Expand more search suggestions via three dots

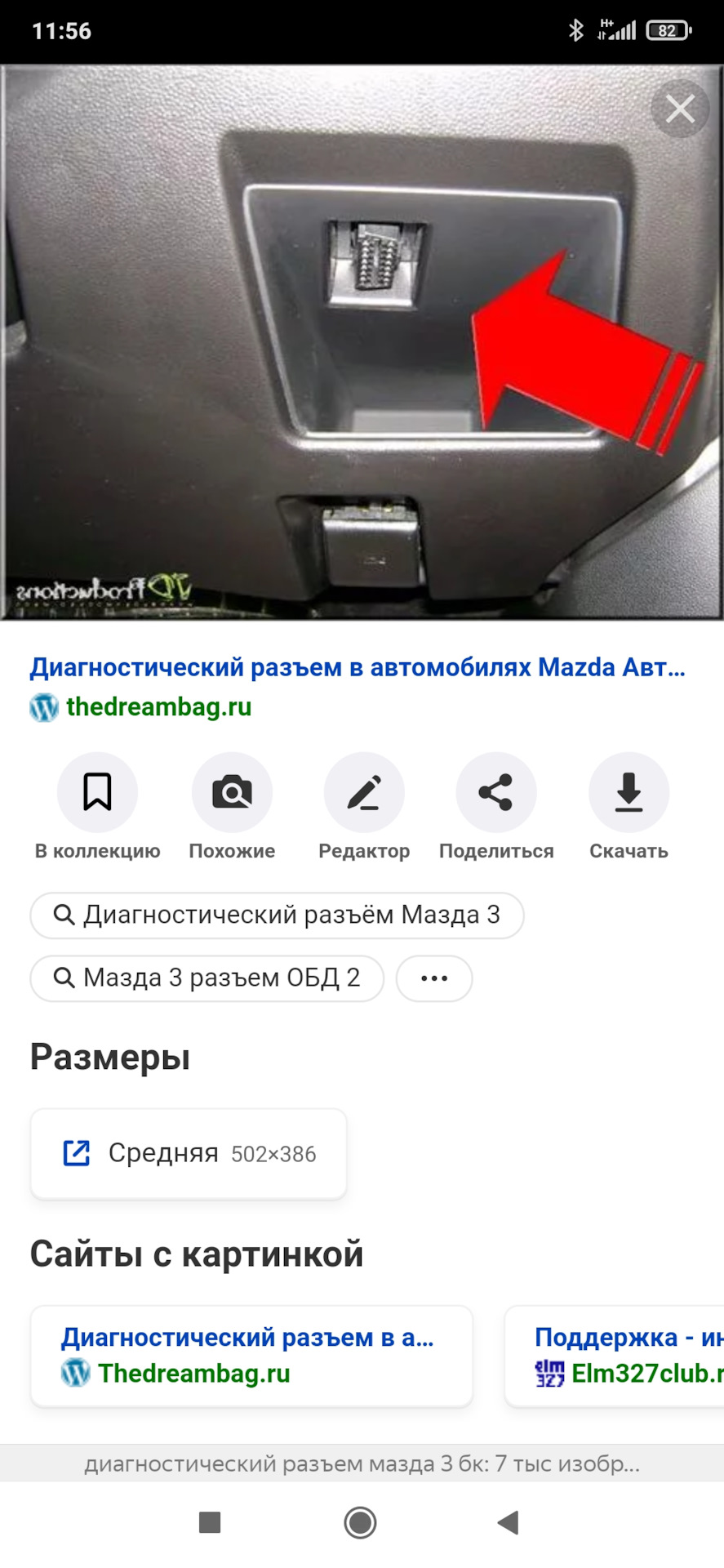tap(434, 978)
